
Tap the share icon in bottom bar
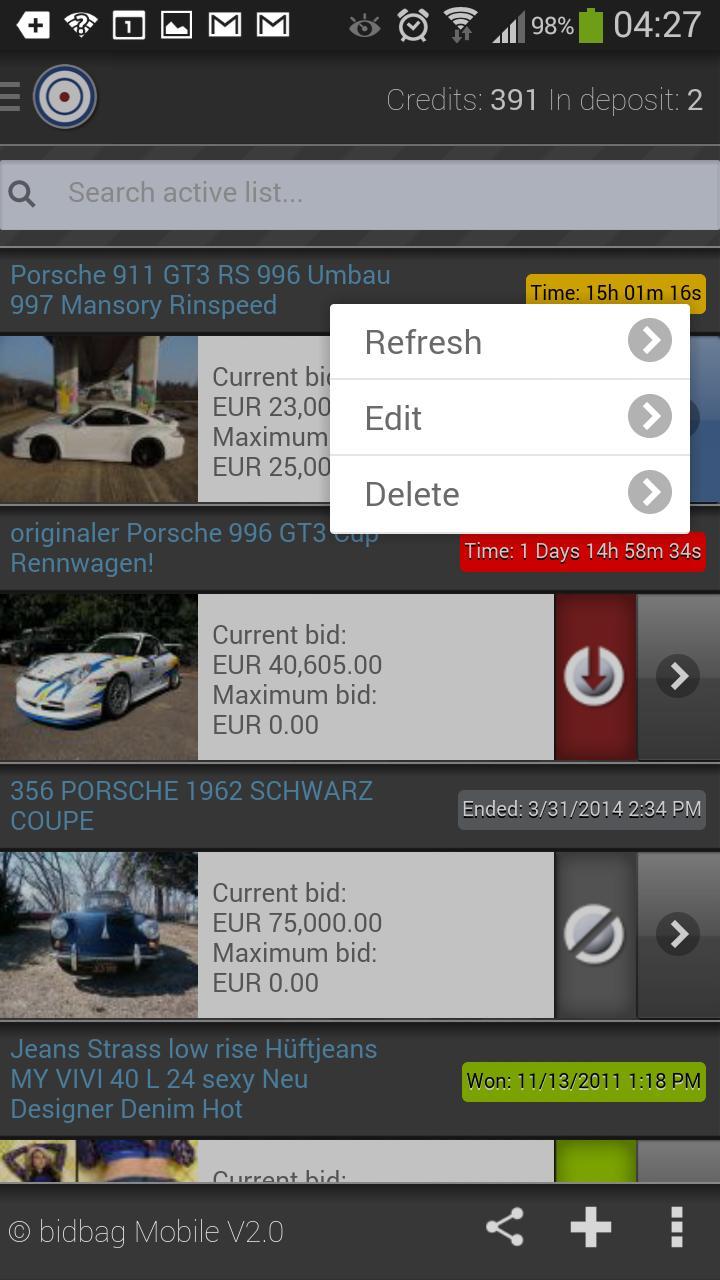pyautogui.click(x=504, y=1227)
